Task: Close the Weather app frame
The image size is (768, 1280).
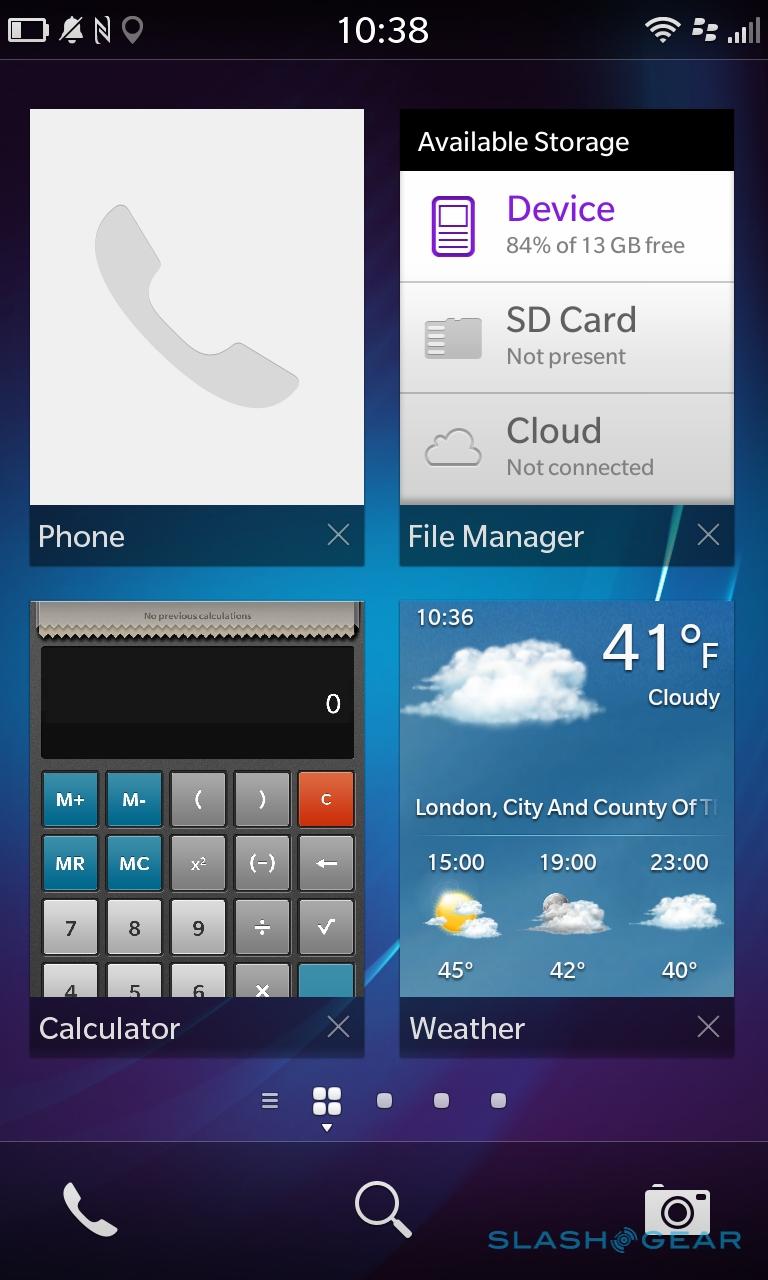Action: click(708, 1027)
